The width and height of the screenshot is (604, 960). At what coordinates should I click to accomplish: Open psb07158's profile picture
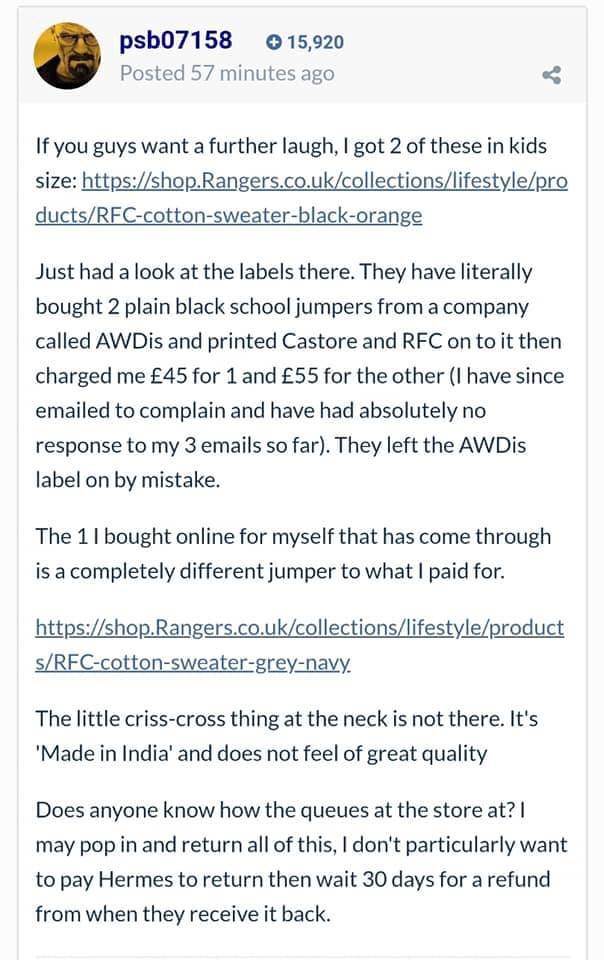click(x=68, y=56)
